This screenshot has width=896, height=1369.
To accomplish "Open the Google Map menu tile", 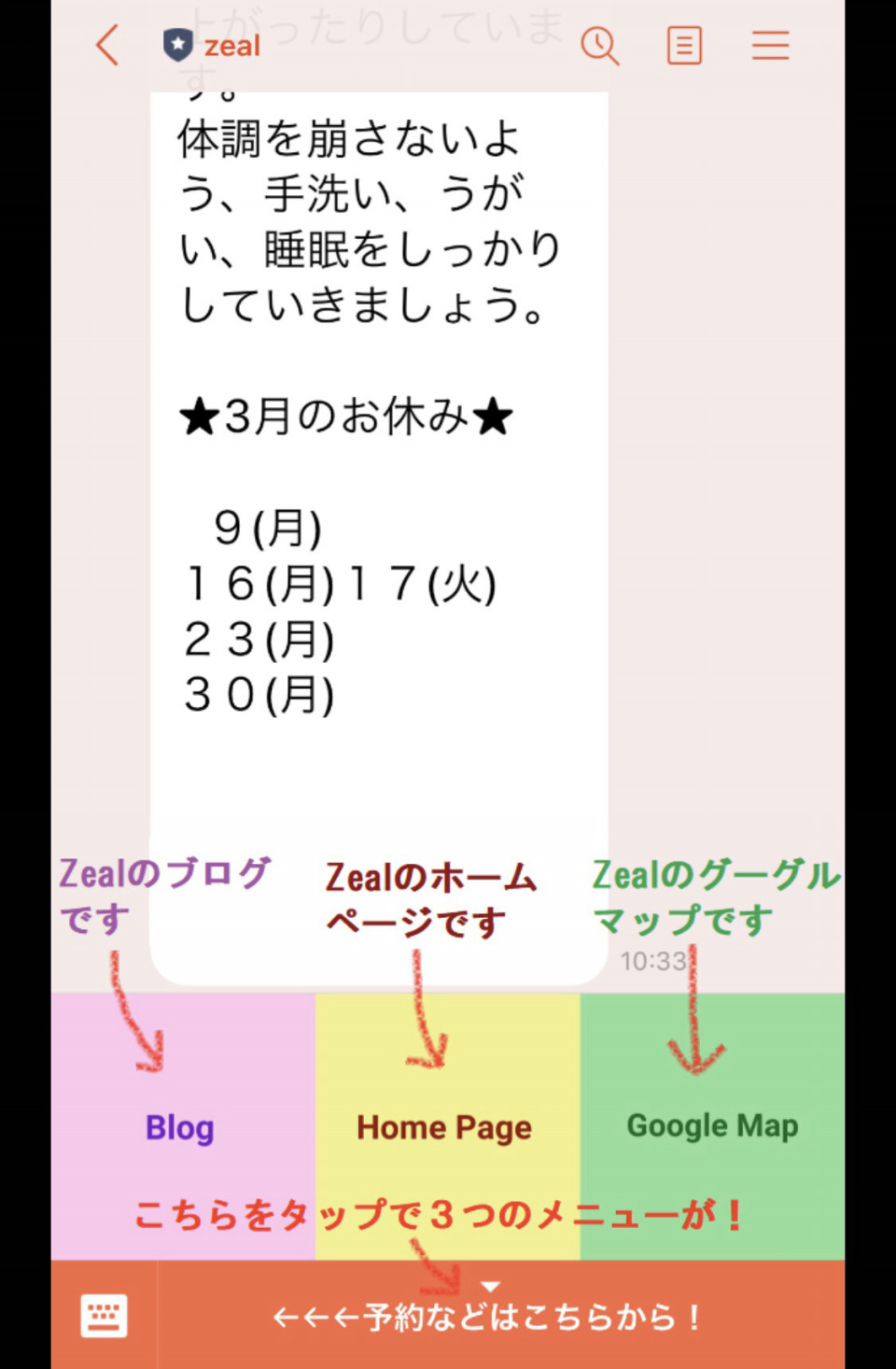I will (x=712, y=1126).
